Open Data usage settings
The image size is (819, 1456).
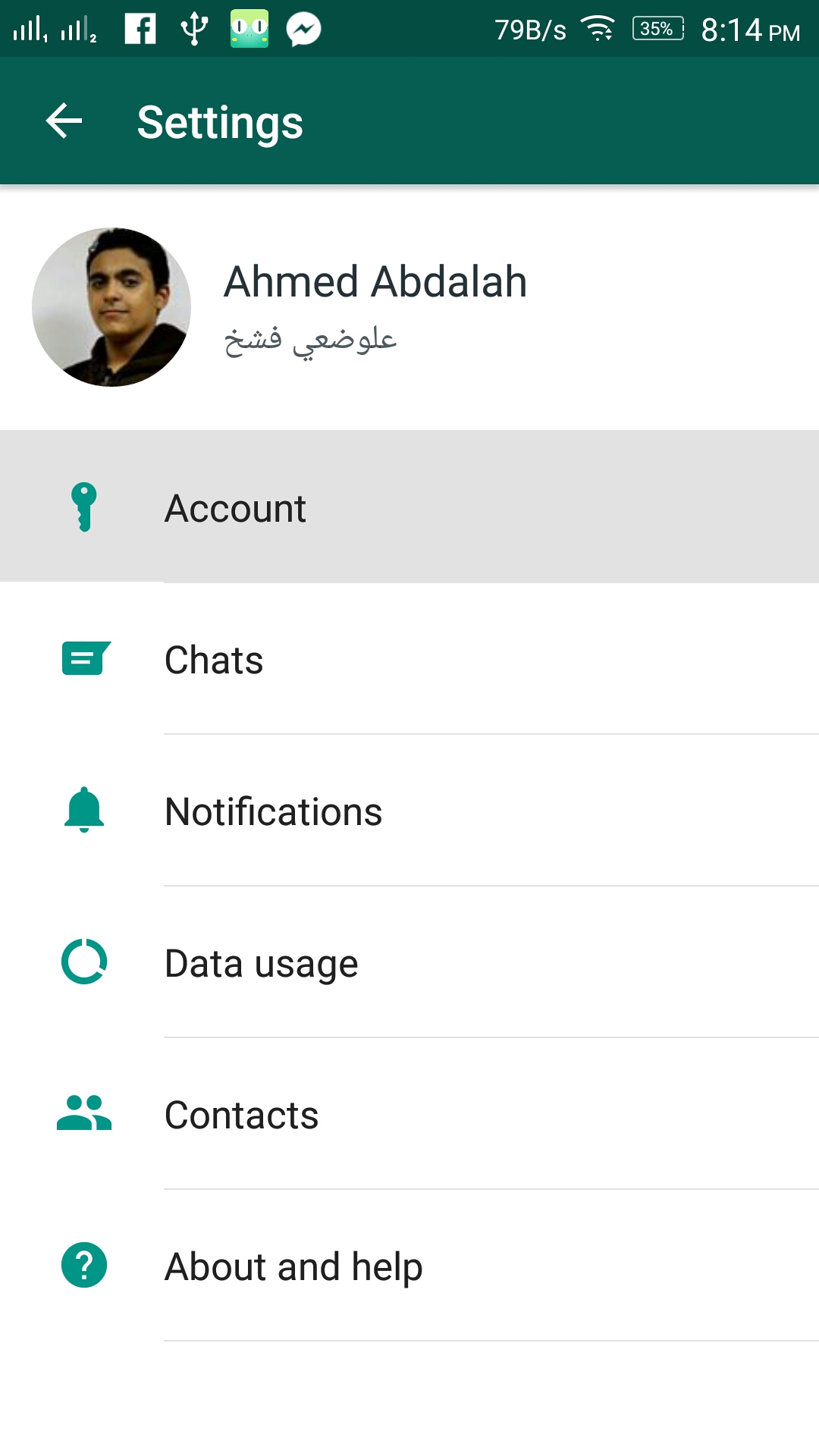[409, 962]
